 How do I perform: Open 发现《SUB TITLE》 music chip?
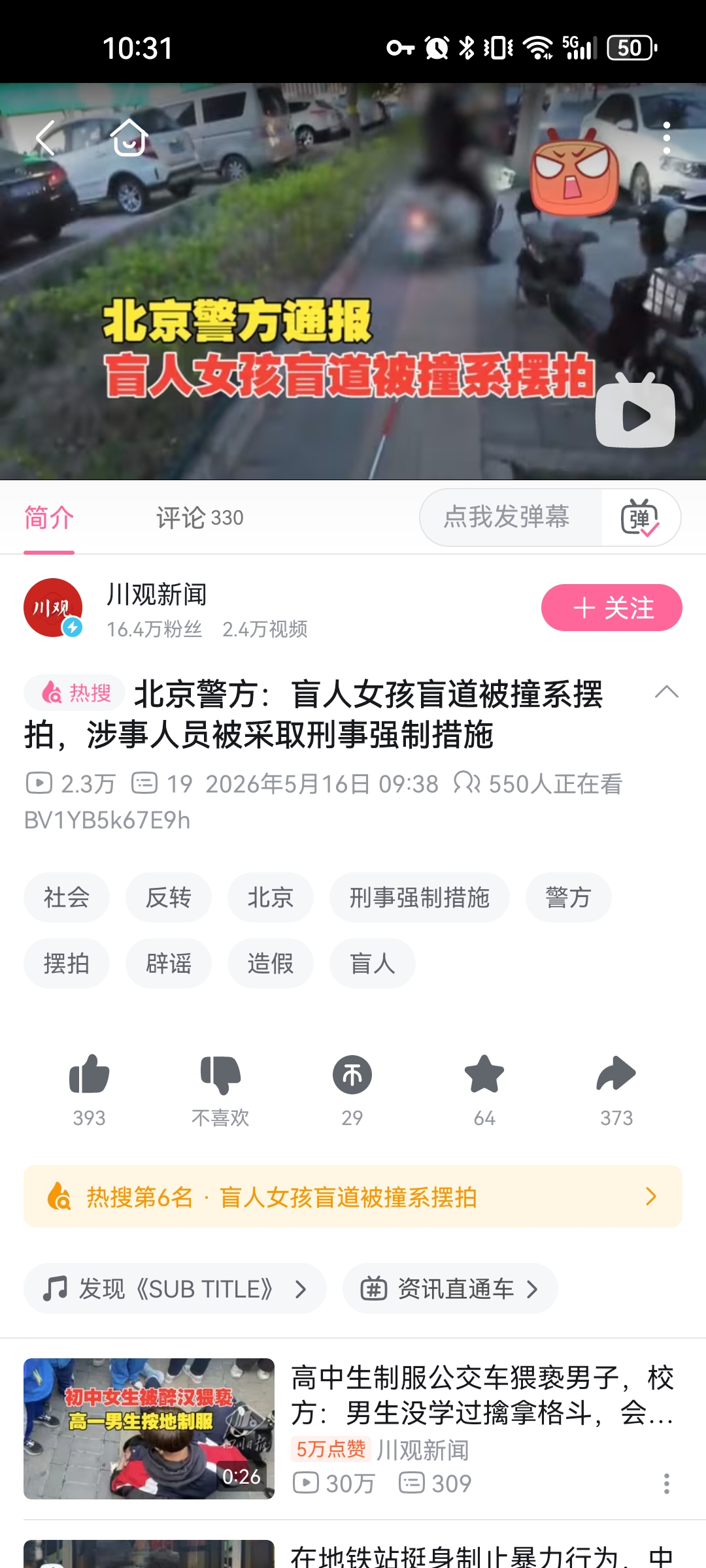coord(175,1288)
